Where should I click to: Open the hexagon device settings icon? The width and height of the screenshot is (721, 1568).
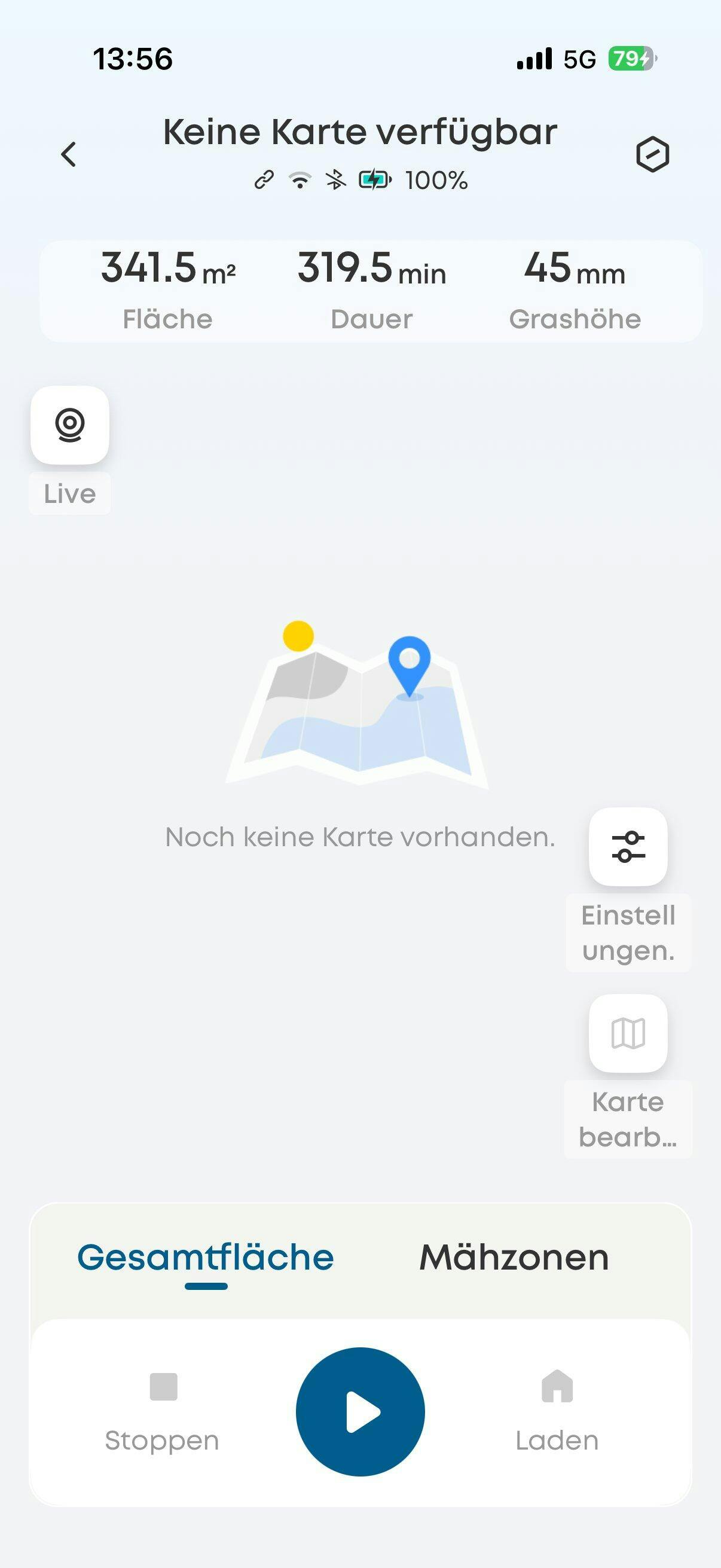[x=652, y=155]
